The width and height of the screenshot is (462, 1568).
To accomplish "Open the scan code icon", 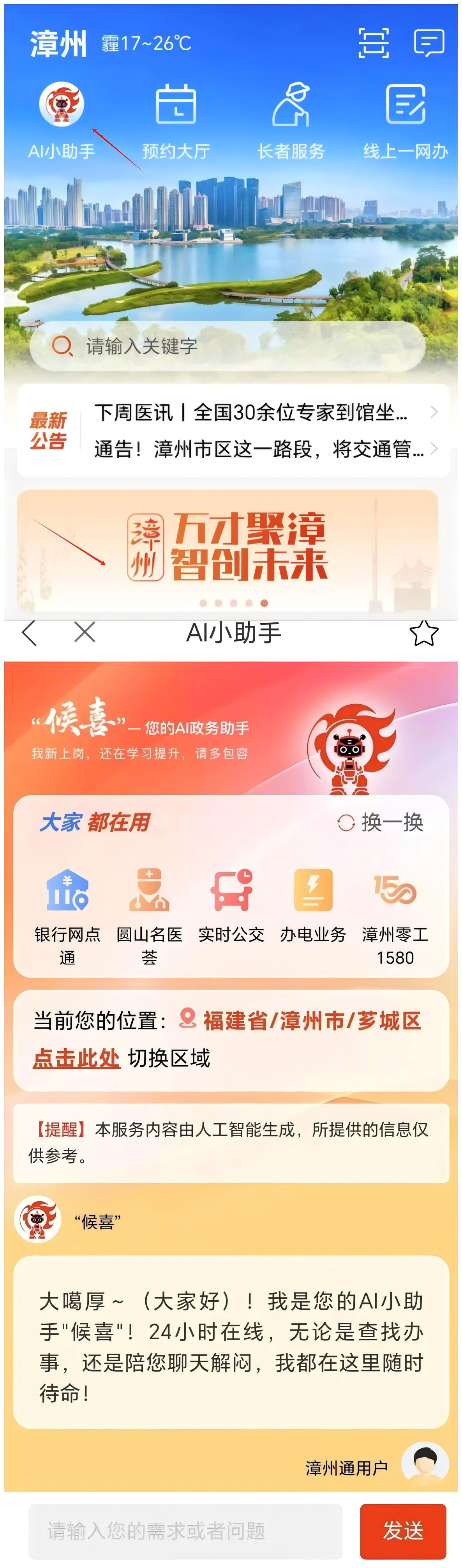I will point(373,42).
